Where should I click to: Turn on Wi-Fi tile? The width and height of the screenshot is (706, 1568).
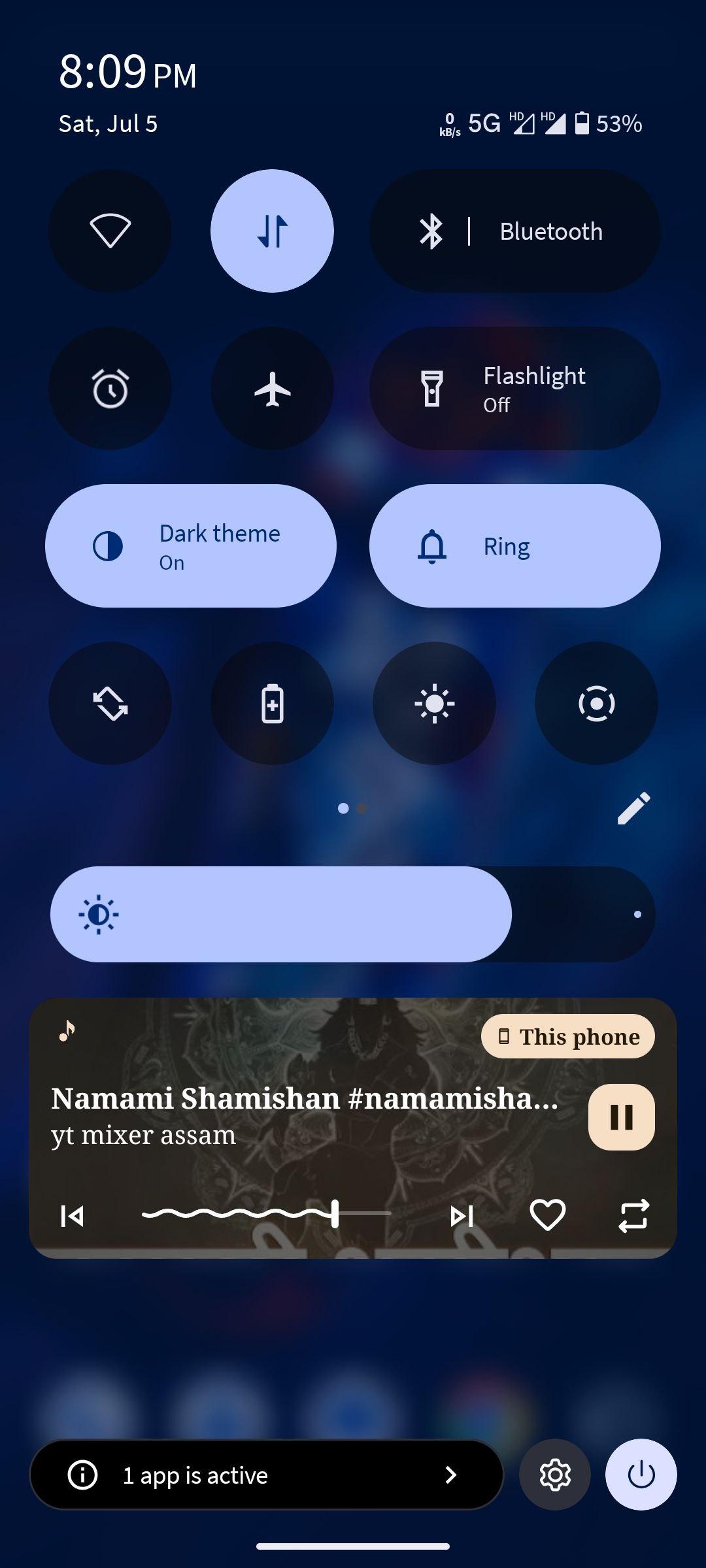[x=110, y=231]
